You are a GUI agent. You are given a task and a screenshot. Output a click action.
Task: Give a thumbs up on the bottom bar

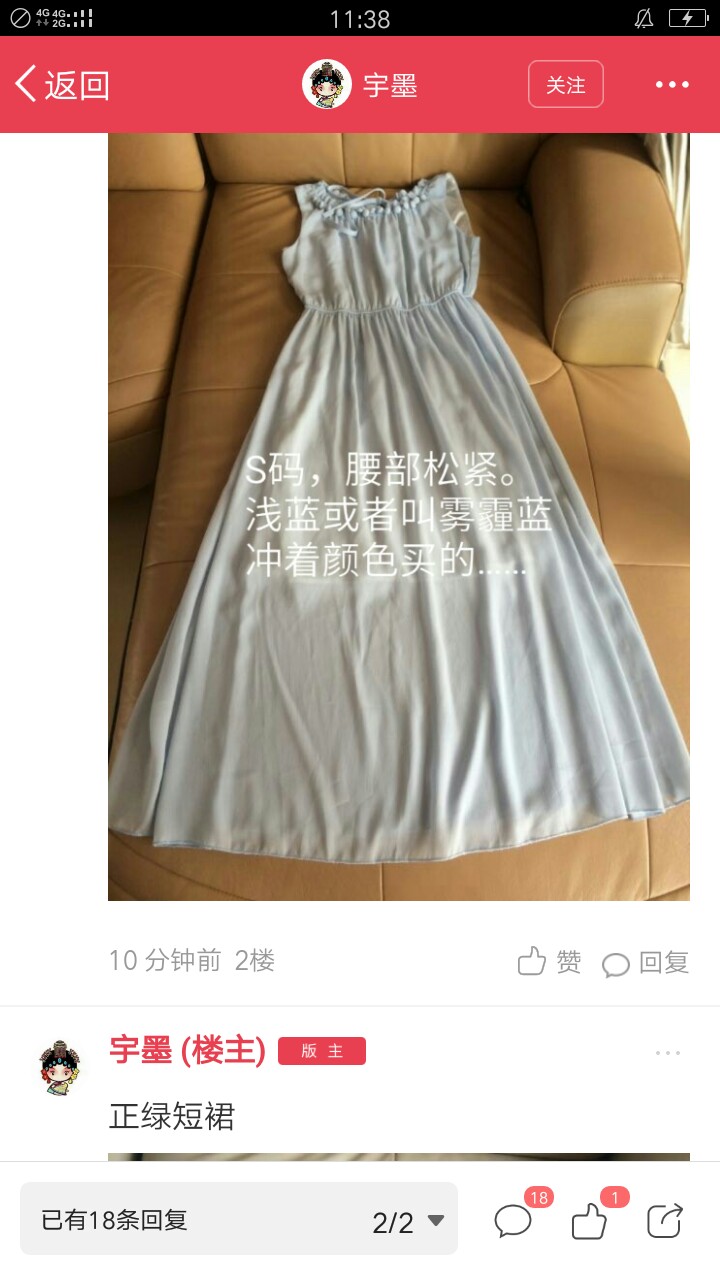pyautogui.click(x=591, y=1218)
